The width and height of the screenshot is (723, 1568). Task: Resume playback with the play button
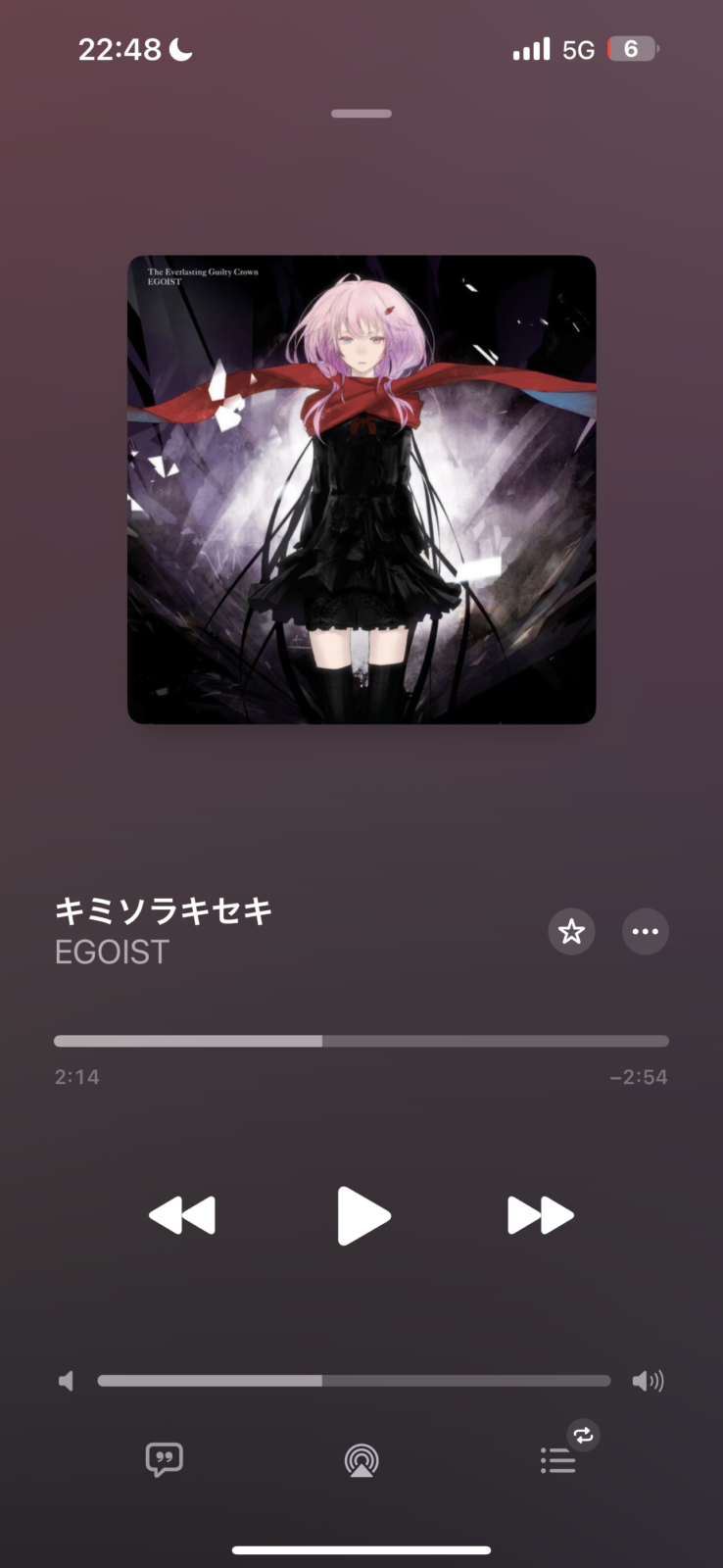click(x=363, y=1216)
